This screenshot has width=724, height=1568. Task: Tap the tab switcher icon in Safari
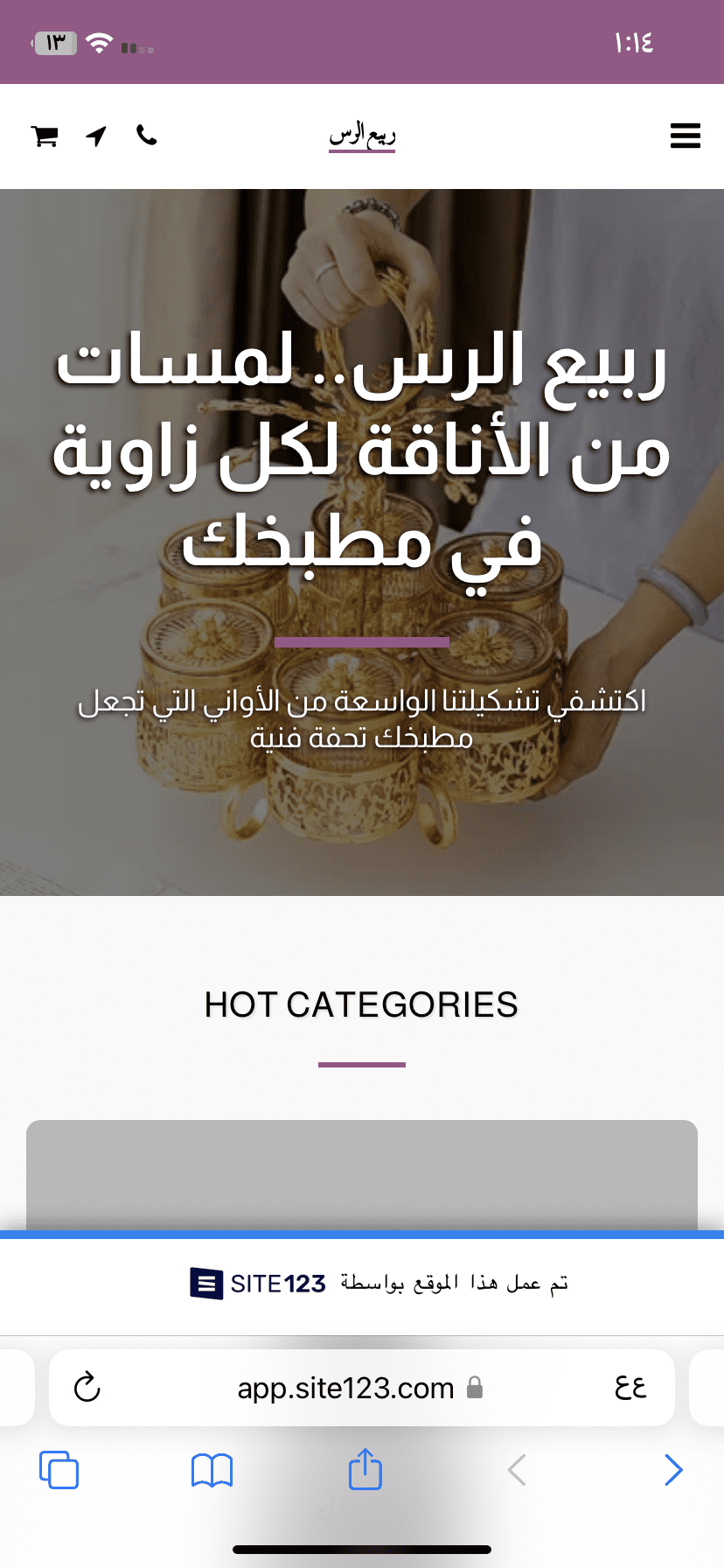59,1471
